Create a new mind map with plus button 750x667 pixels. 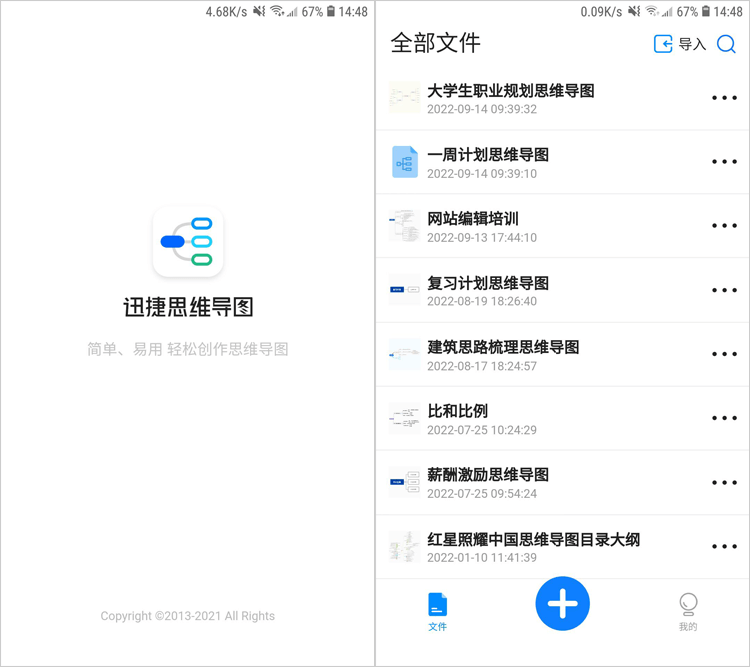tap(562, 604)
